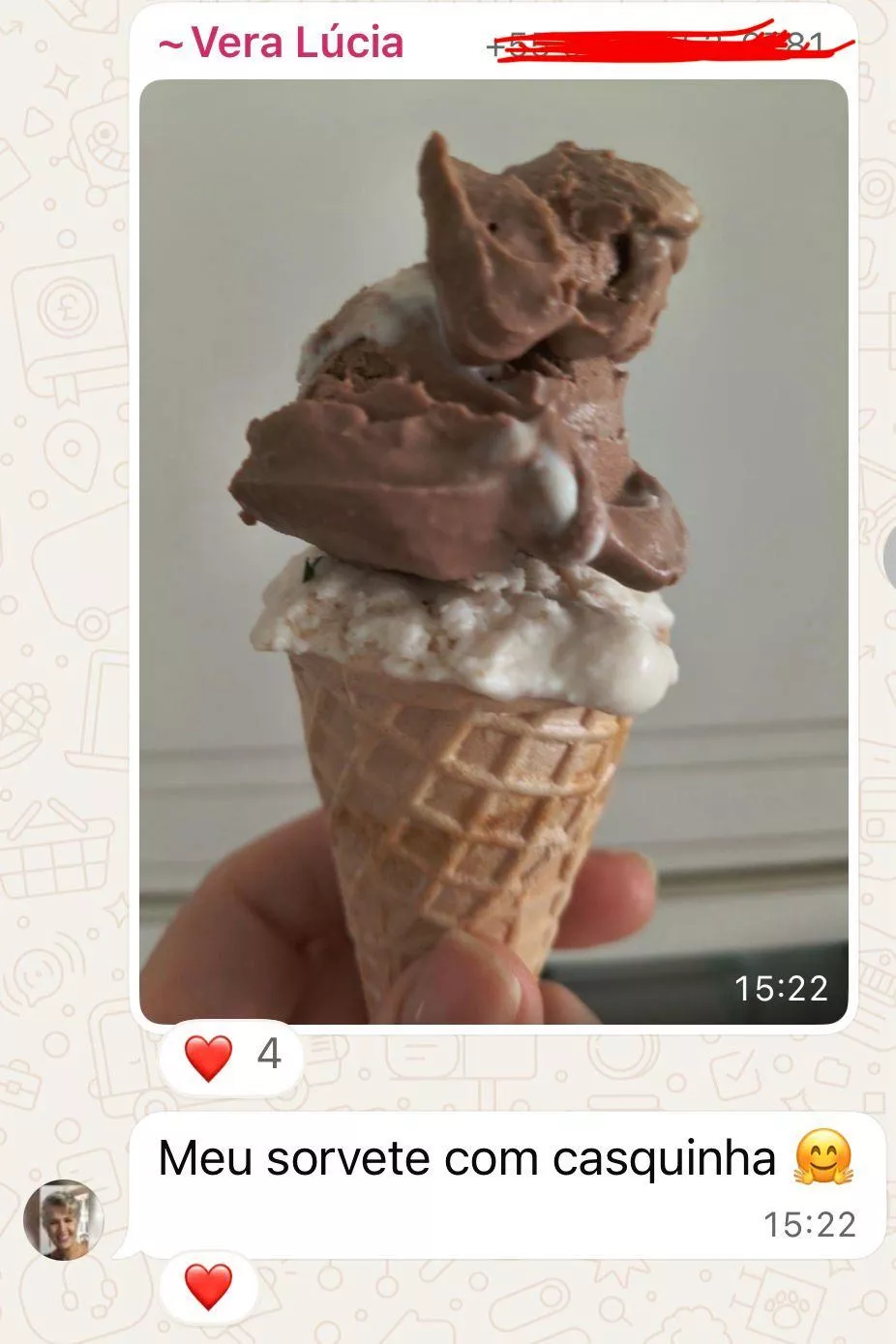Open the sender's profile picture
The width and height of the screenshot is (896, 1344).
63,1219
